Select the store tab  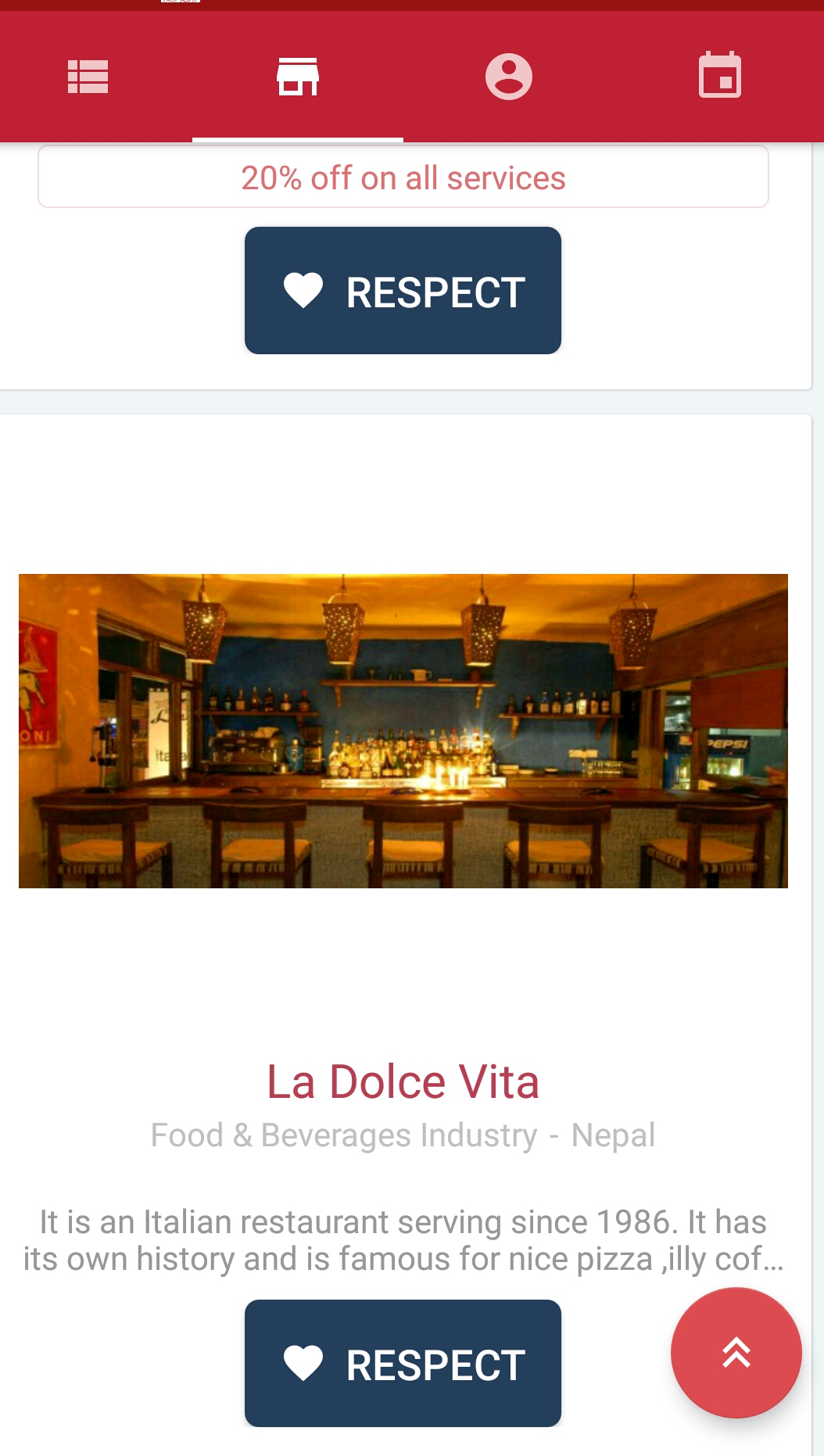pos(298,77)
